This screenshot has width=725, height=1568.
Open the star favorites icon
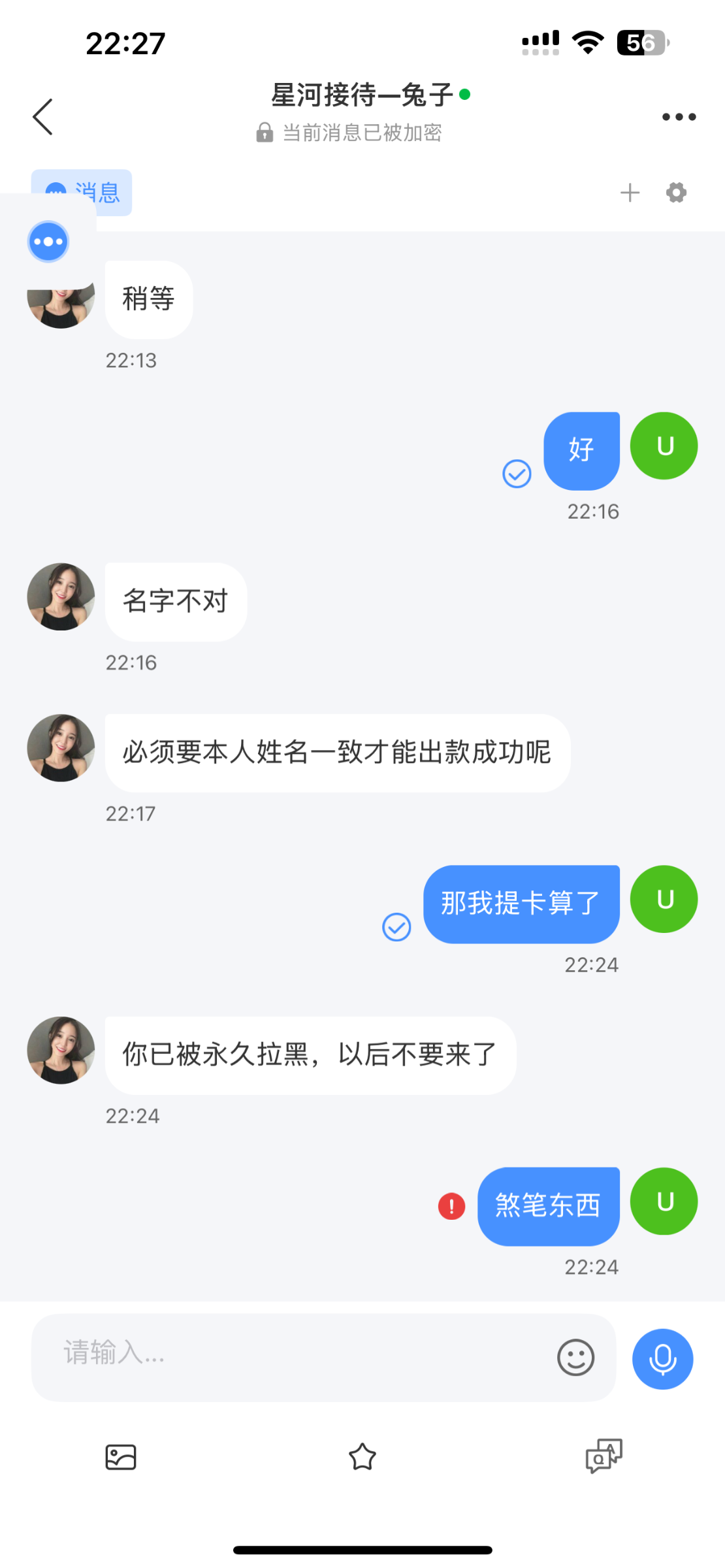pyautogui.click(x=362, y=1457)
